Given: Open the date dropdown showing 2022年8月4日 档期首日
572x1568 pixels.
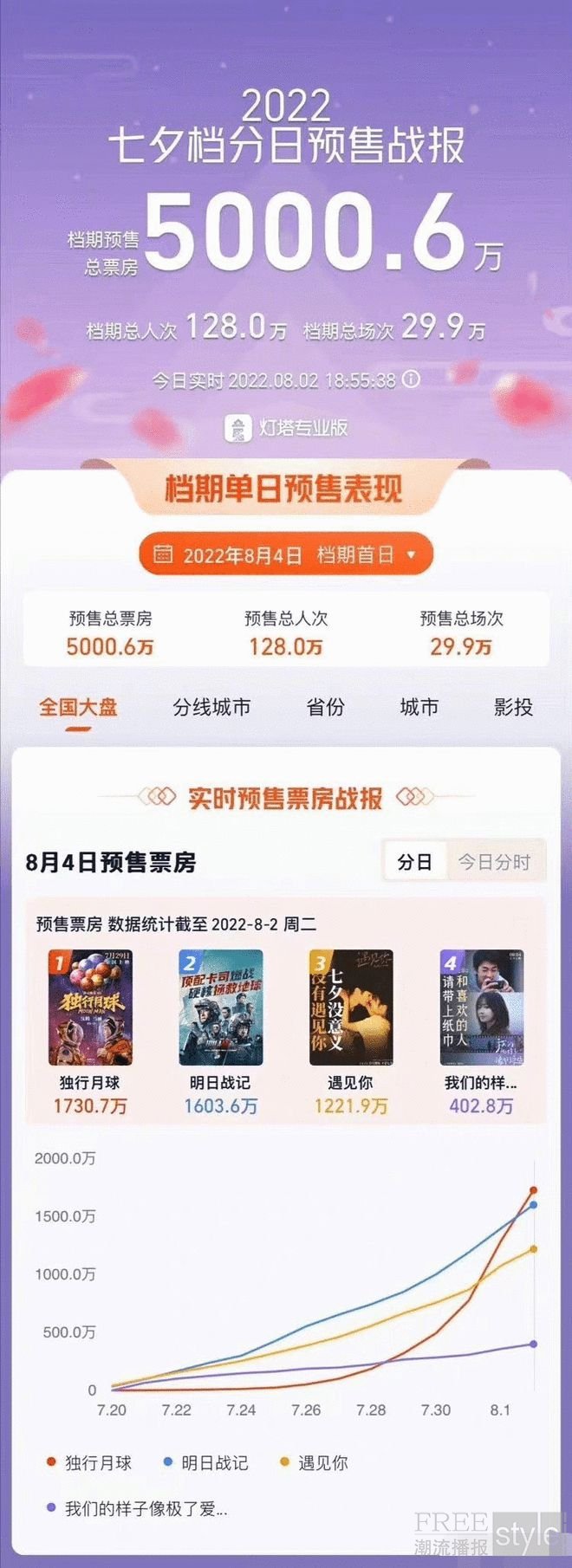Looking at the screenshot, I should [285, 554].
